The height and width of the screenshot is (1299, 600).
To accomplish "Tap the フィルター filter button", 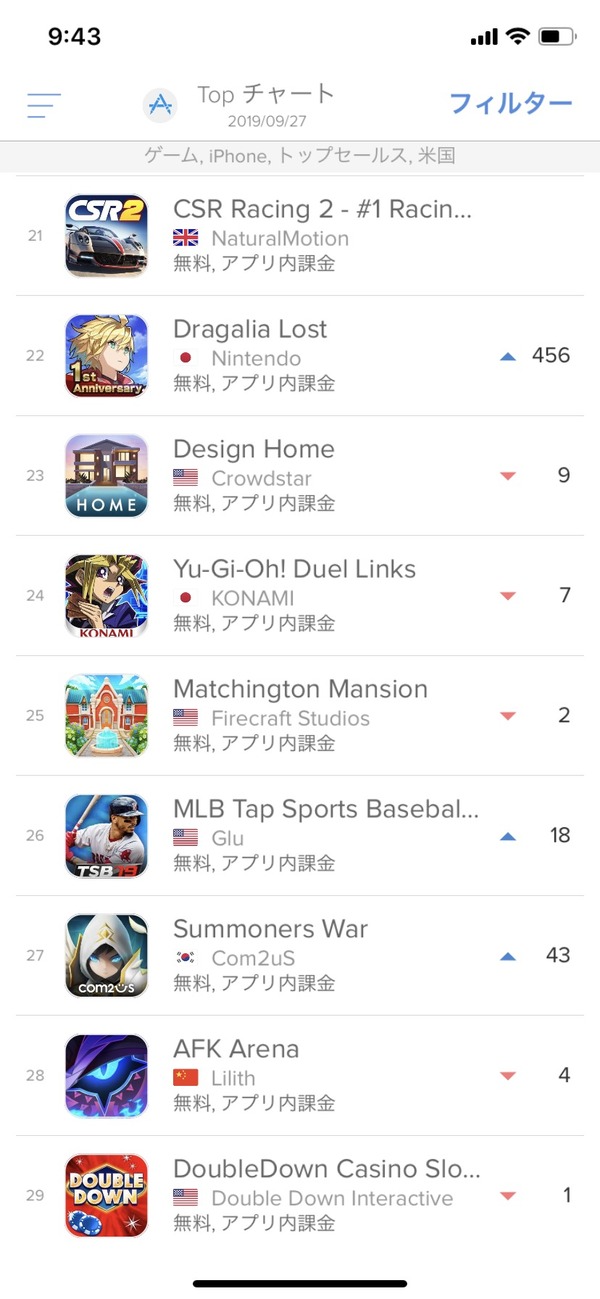I will (511, 104).
